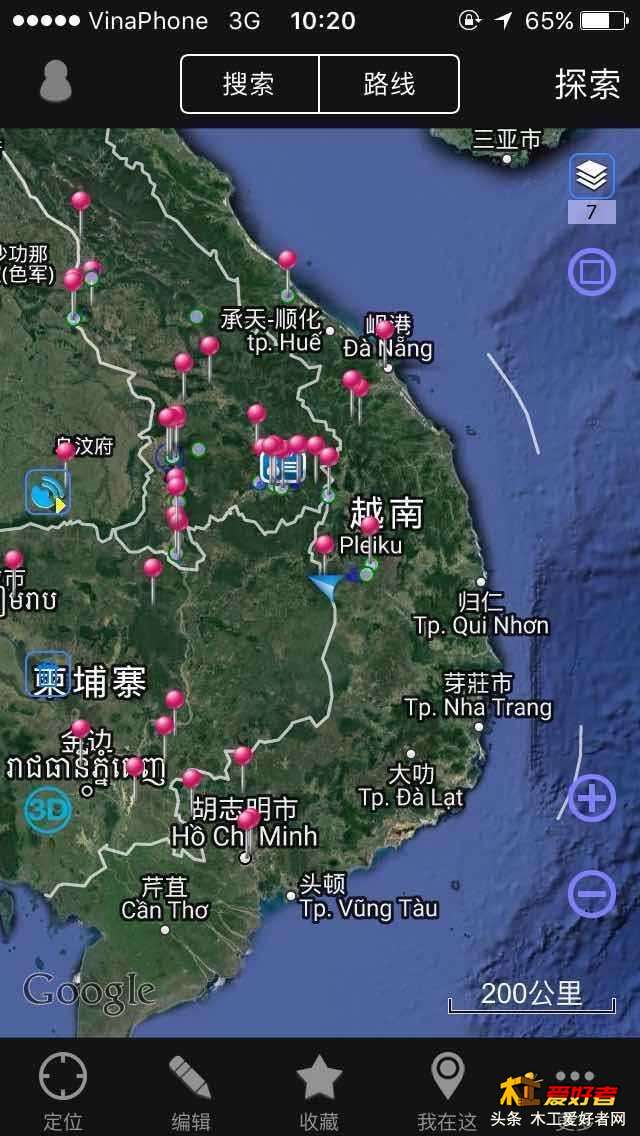
Task: Tap the satellite tracking icon on map
Action: point(47,492)
